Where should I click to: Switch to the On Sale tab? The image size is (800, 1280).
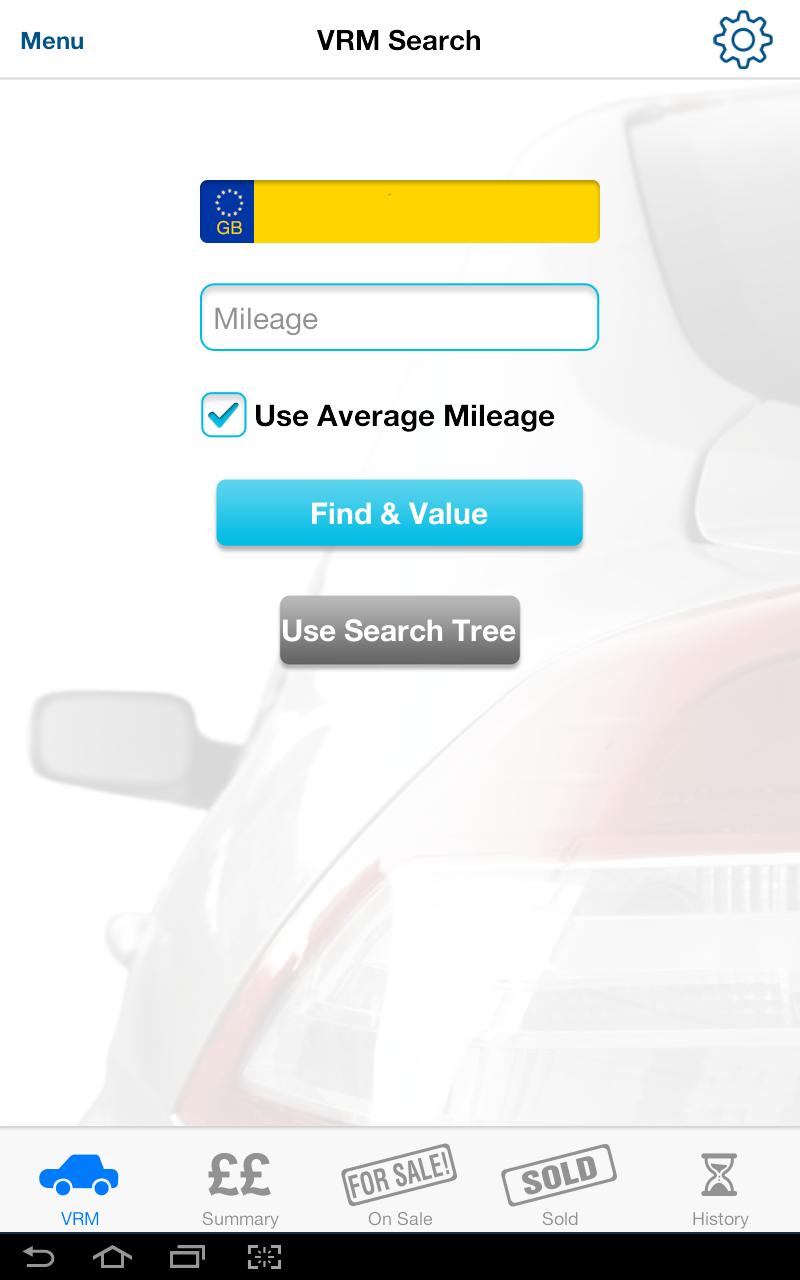coord(400,1186)
